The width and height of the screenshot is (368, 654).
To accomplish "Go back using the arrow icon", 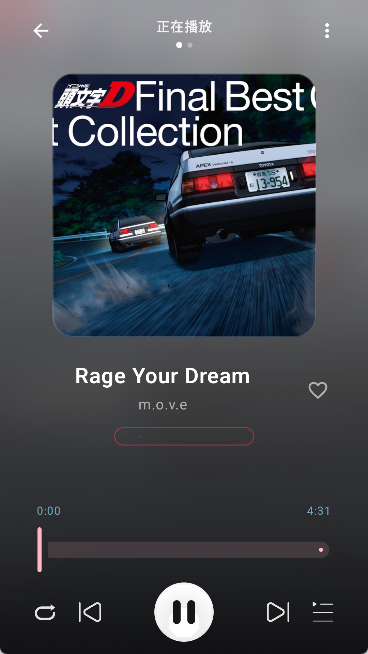I will coord(41,31).
